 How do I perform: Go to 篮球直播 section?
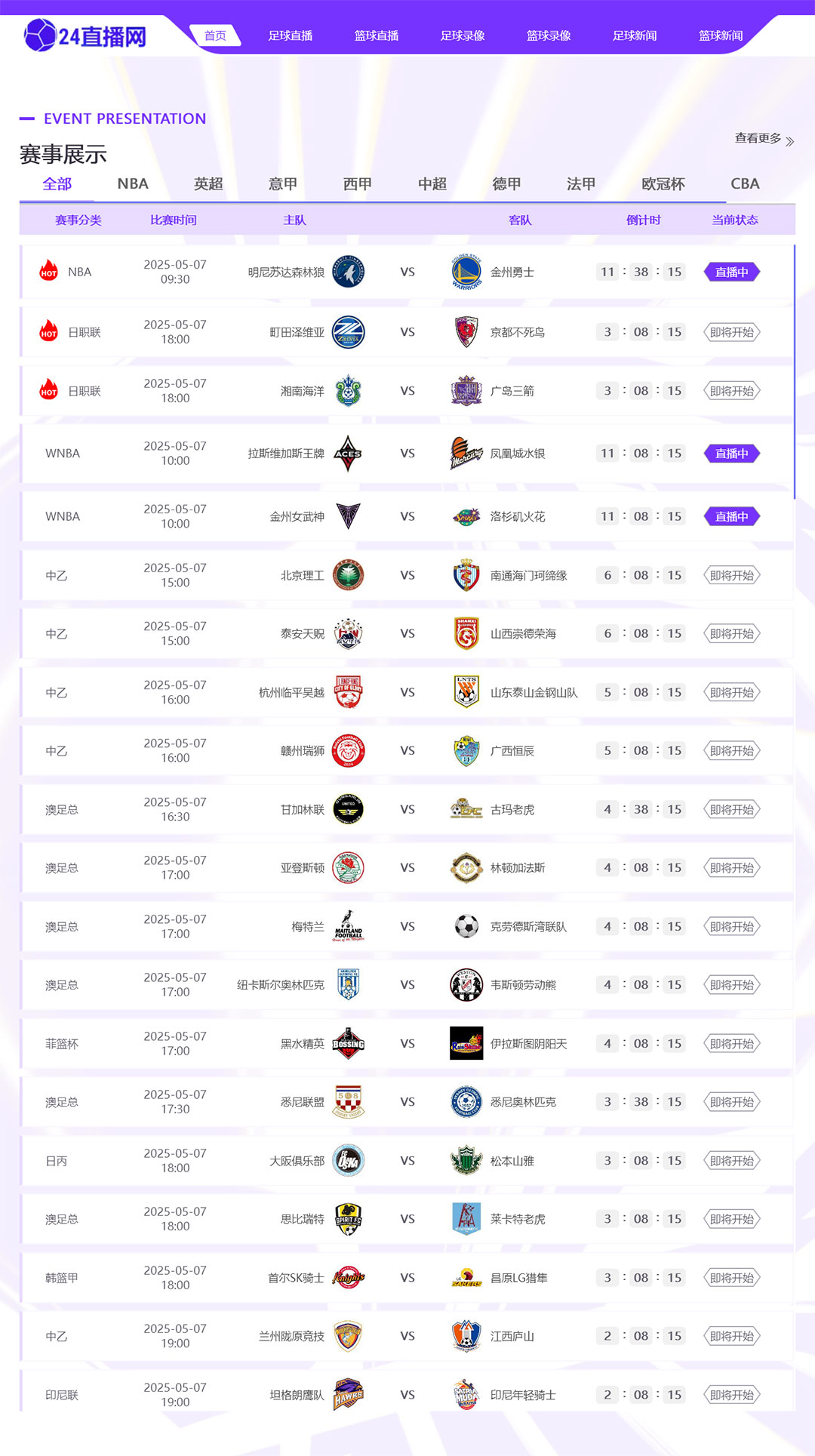(377, 35)
